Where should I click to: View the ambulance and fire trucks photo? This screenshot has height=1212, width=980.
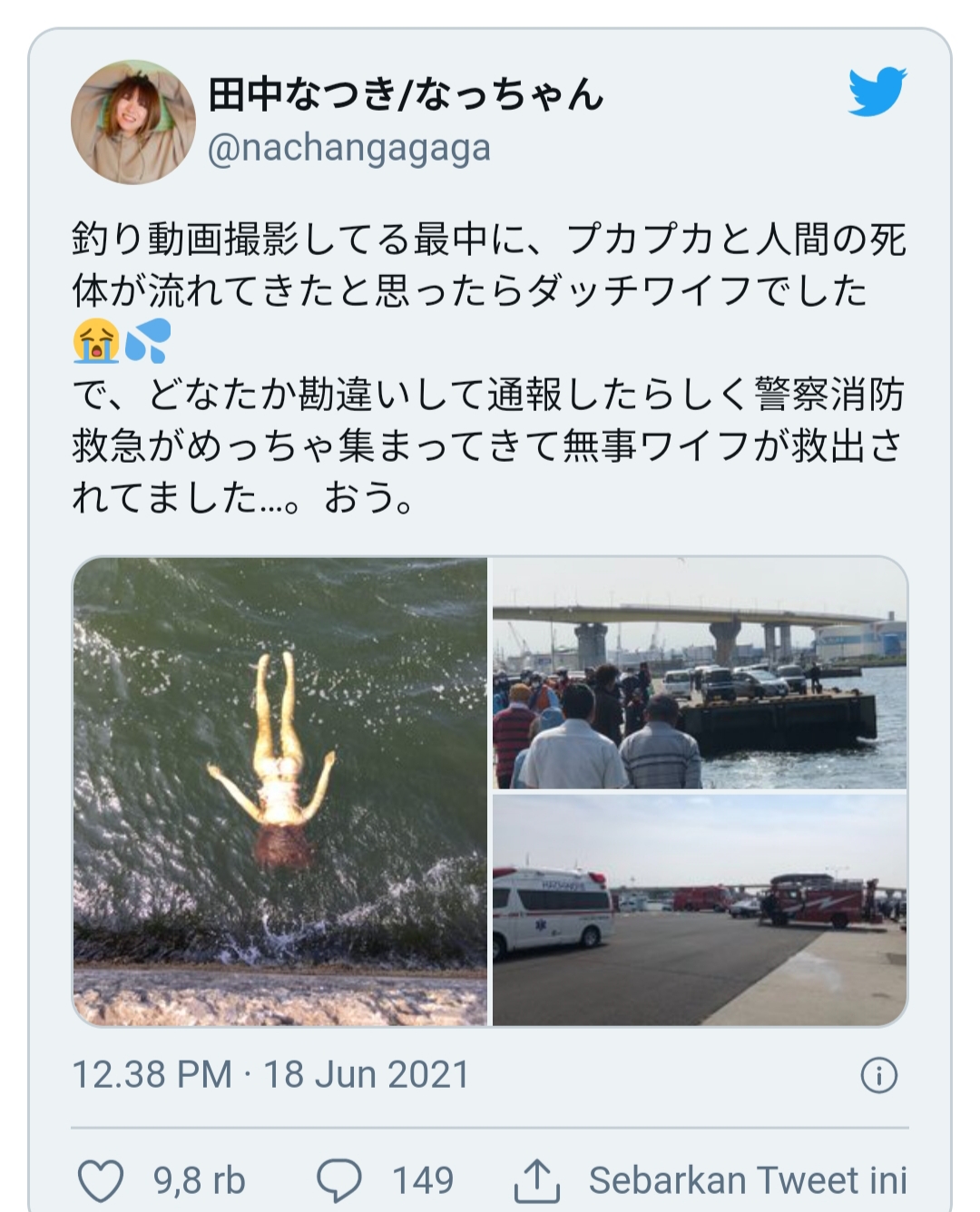click(x=699, y=910)
